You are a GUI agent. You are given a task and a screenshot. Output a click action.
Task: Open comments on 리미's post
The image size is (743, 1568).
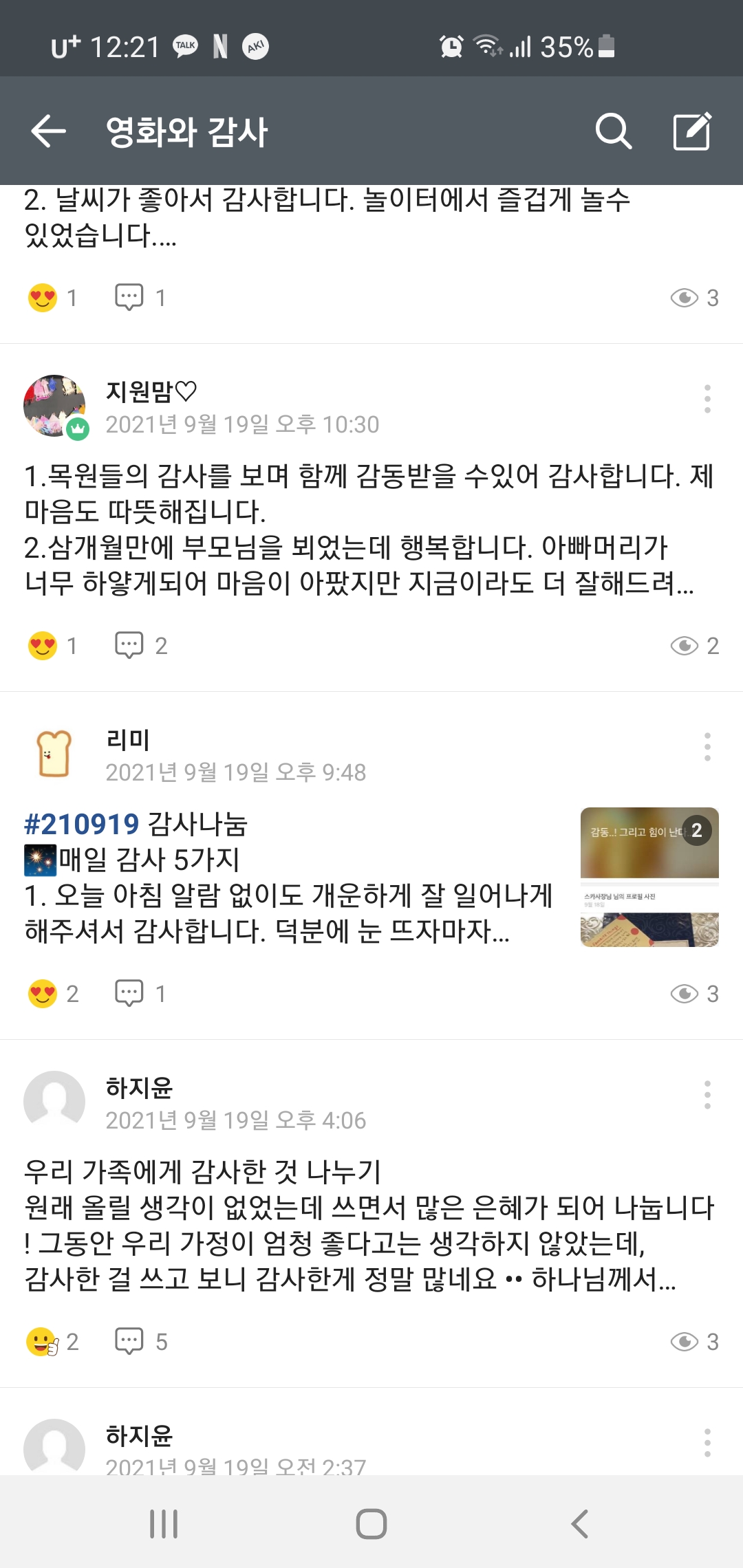(129, 994)
